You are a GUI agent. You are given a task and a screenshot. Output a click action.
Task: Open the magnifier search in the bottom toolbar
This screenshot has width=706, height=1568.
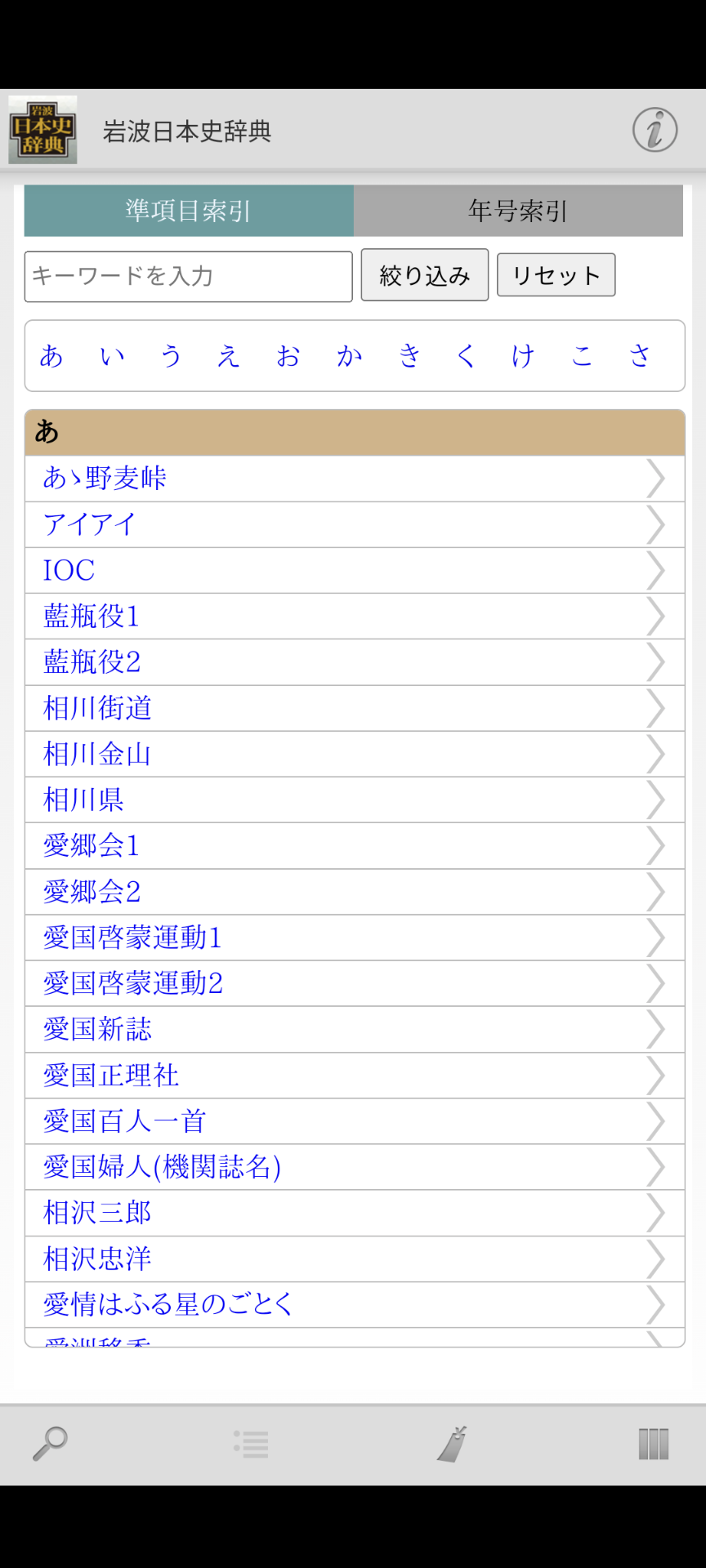coord(50,1443)
